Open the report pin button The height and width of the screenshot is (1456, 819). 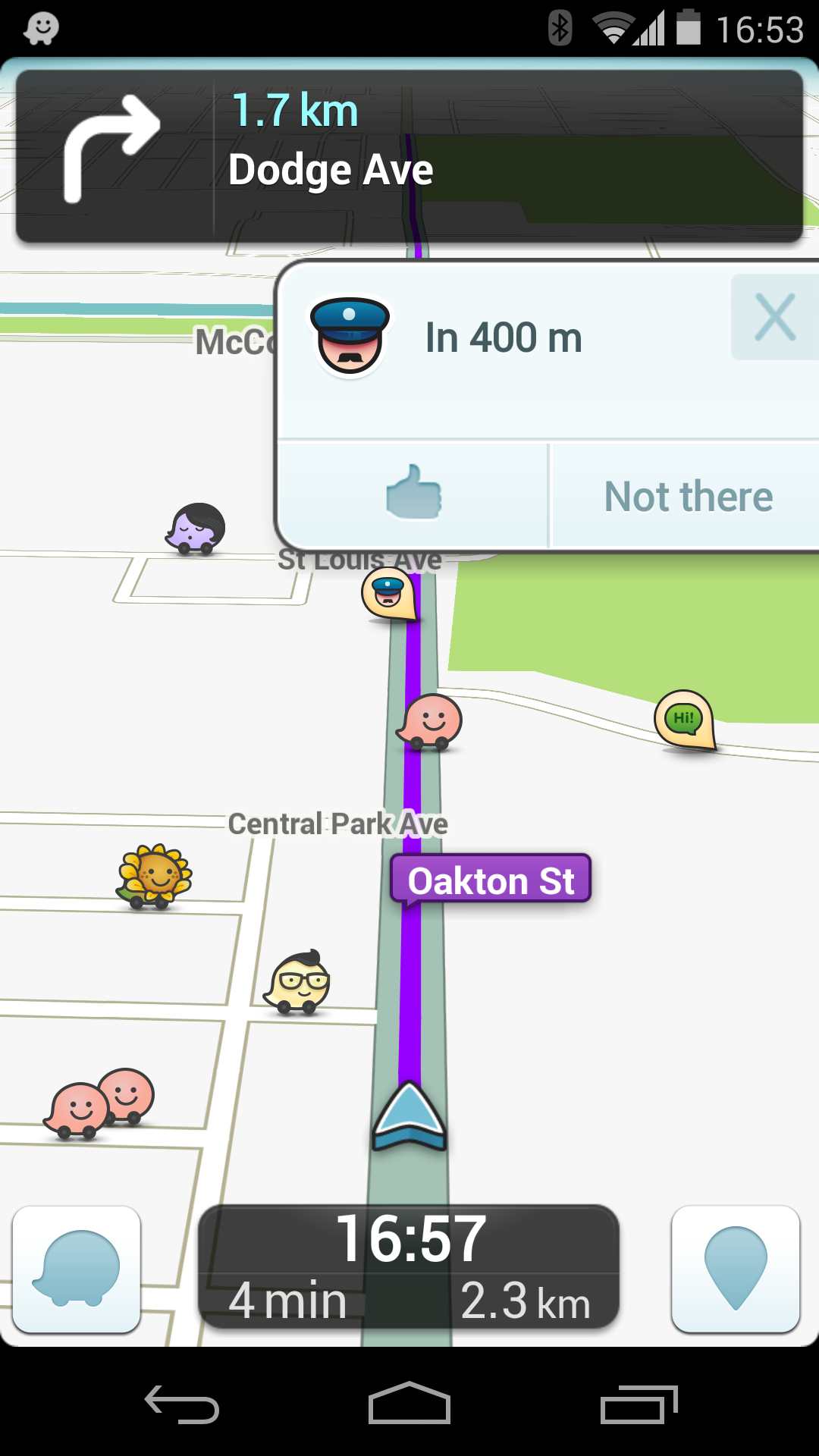click(735, 1269)
